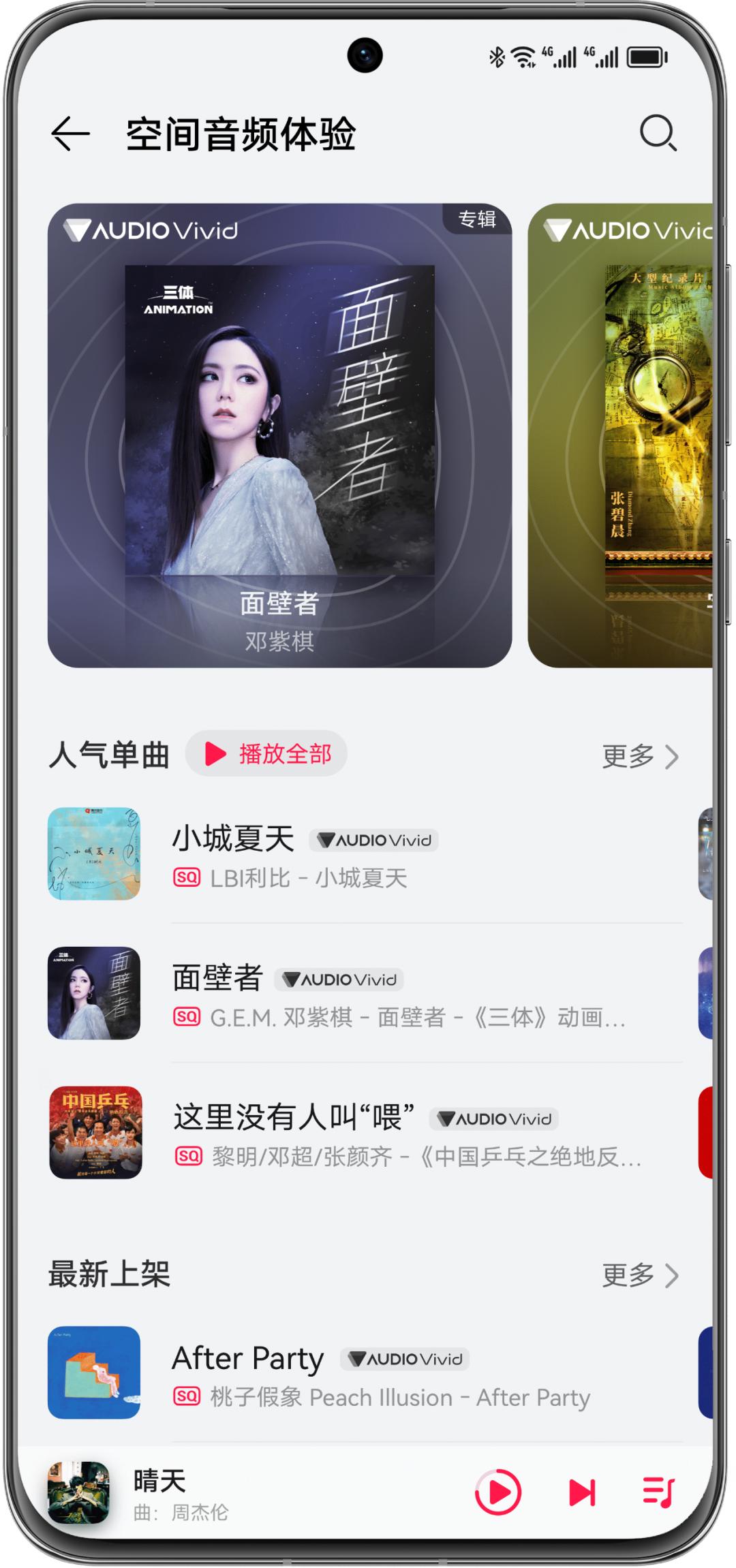The image size is (736, 1568).
Task: Tap the Wi-Fi indicator in the status bar
Action: coord(523,59)
